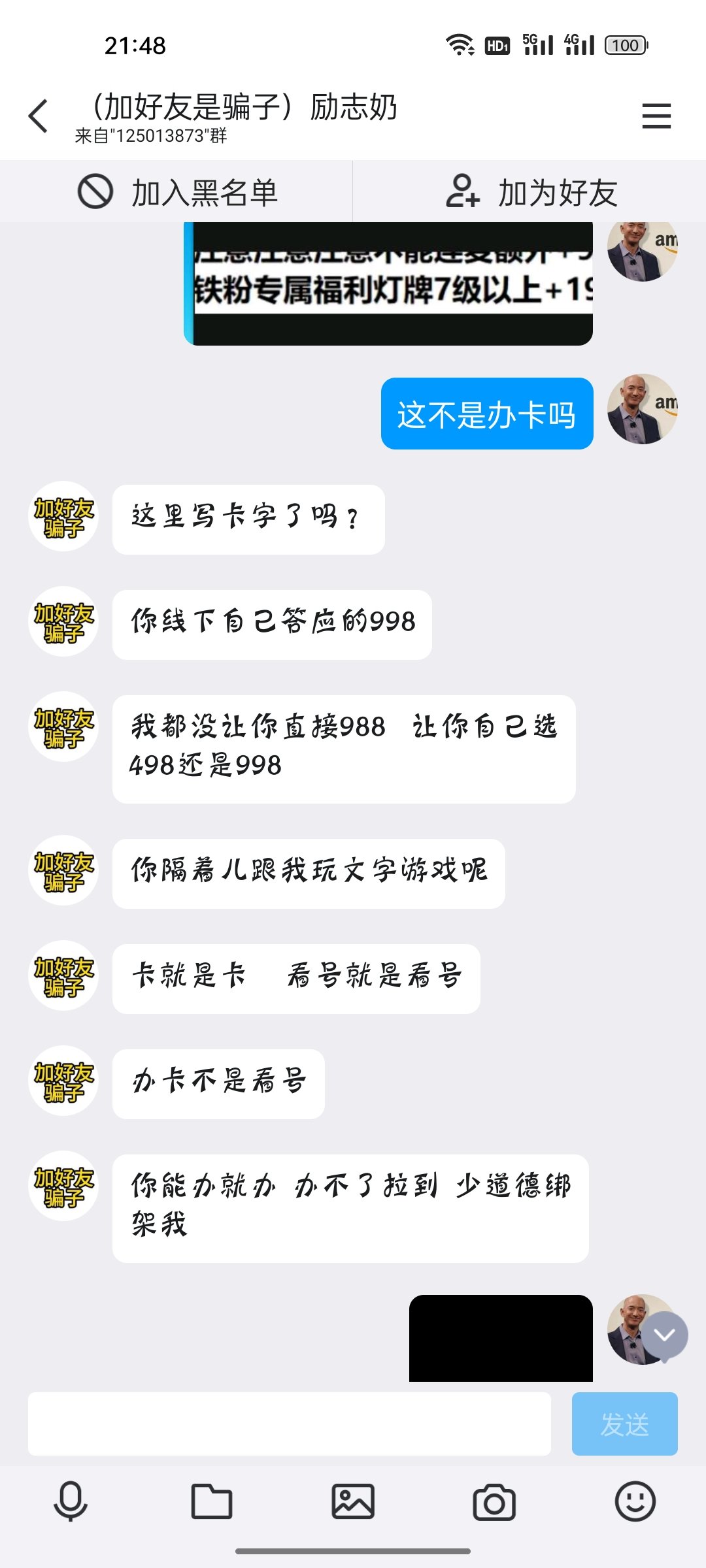
Task: Open the black image message at bottom
Action: click(501, 1338)
